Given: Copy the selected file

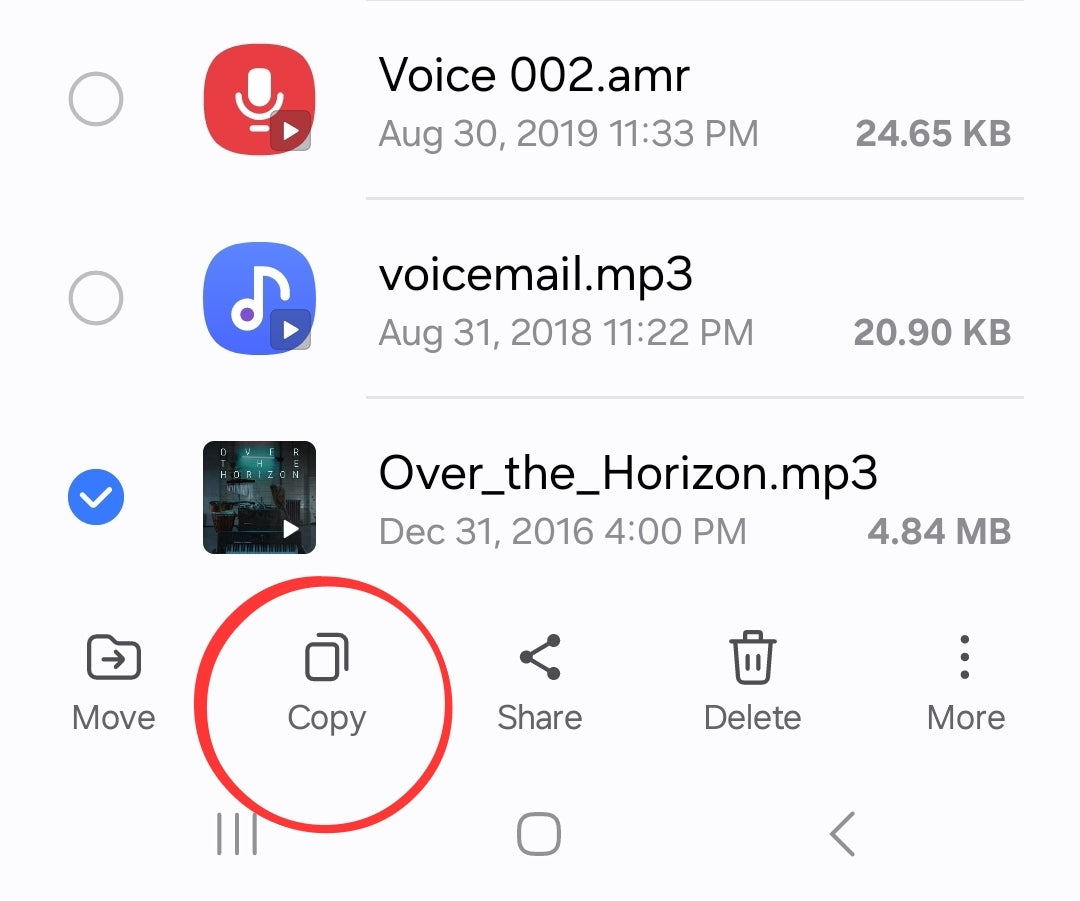Looking at the screenshot, I should [x=327, y=686].
